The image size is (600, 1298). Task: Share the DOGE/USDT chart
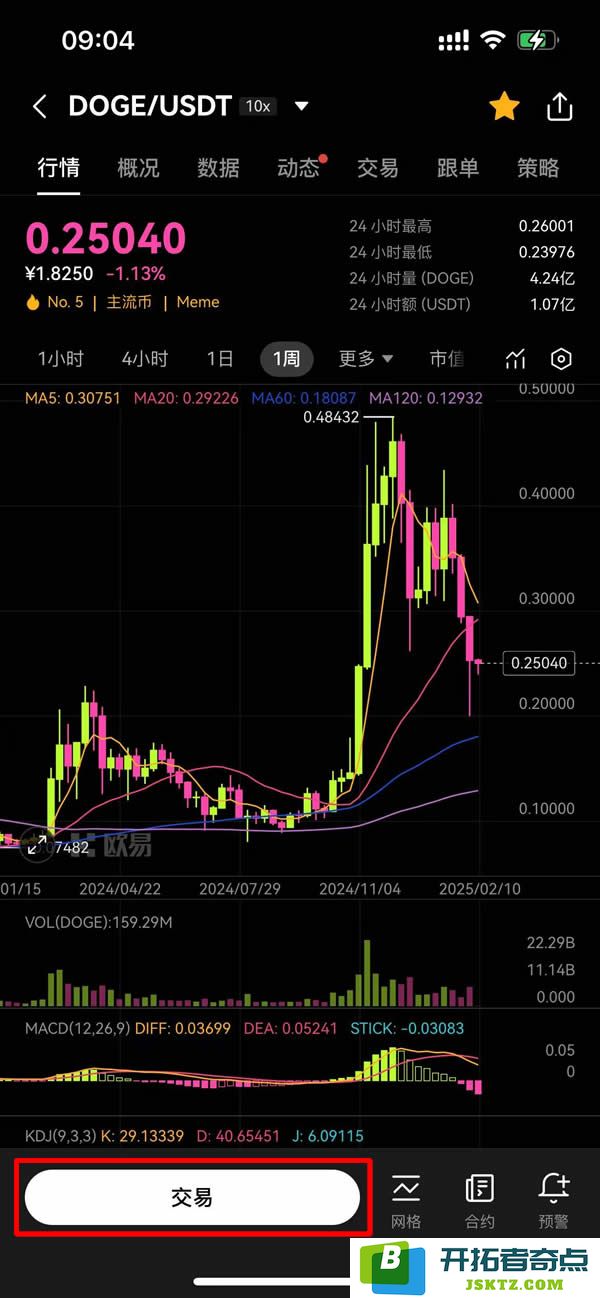560,106
